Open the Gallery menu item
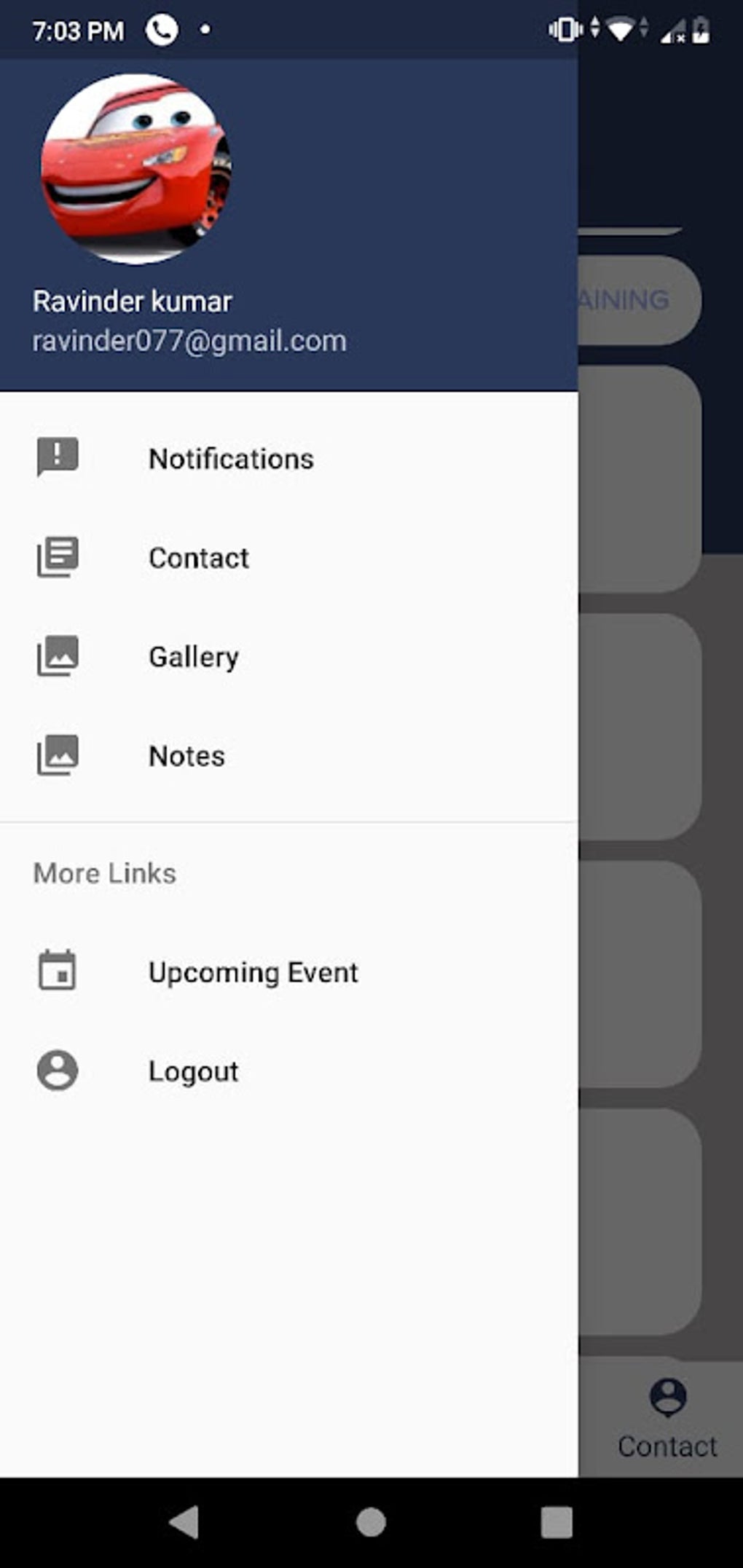The height and width of the screenshot is (1568, 743). click(194, 657)
